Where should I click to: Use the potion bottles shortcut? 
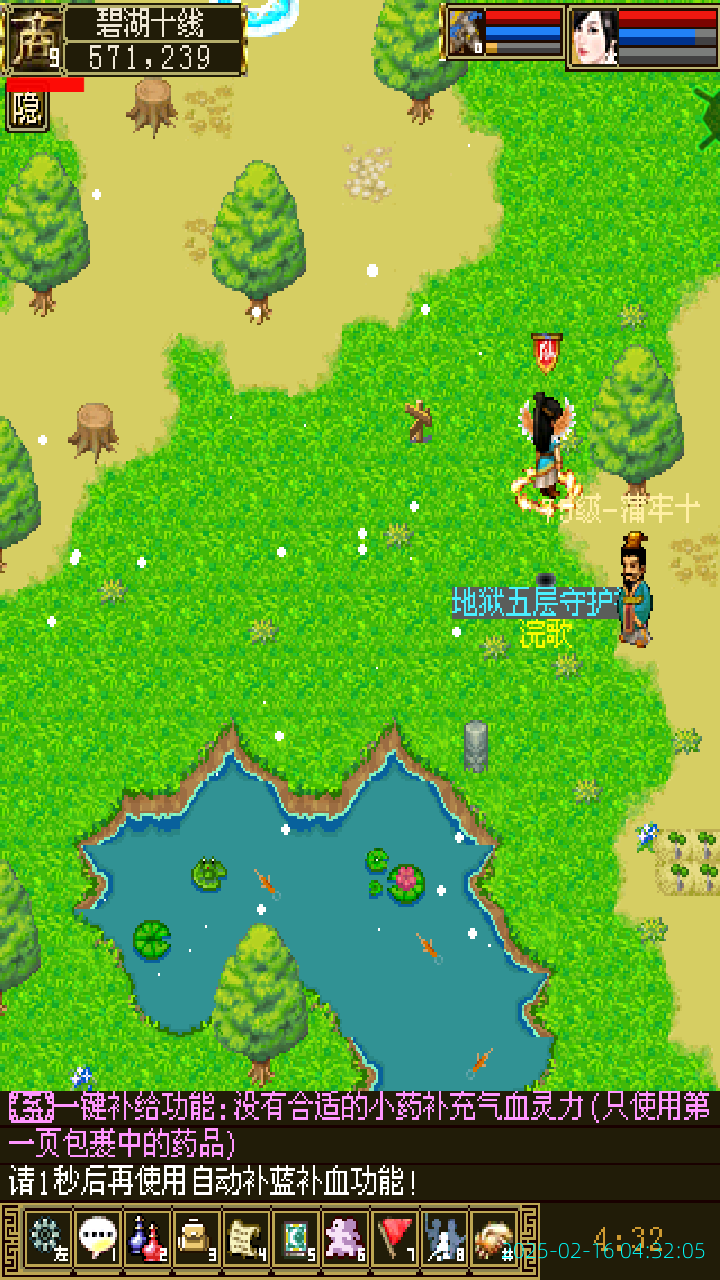(146, 1238)
